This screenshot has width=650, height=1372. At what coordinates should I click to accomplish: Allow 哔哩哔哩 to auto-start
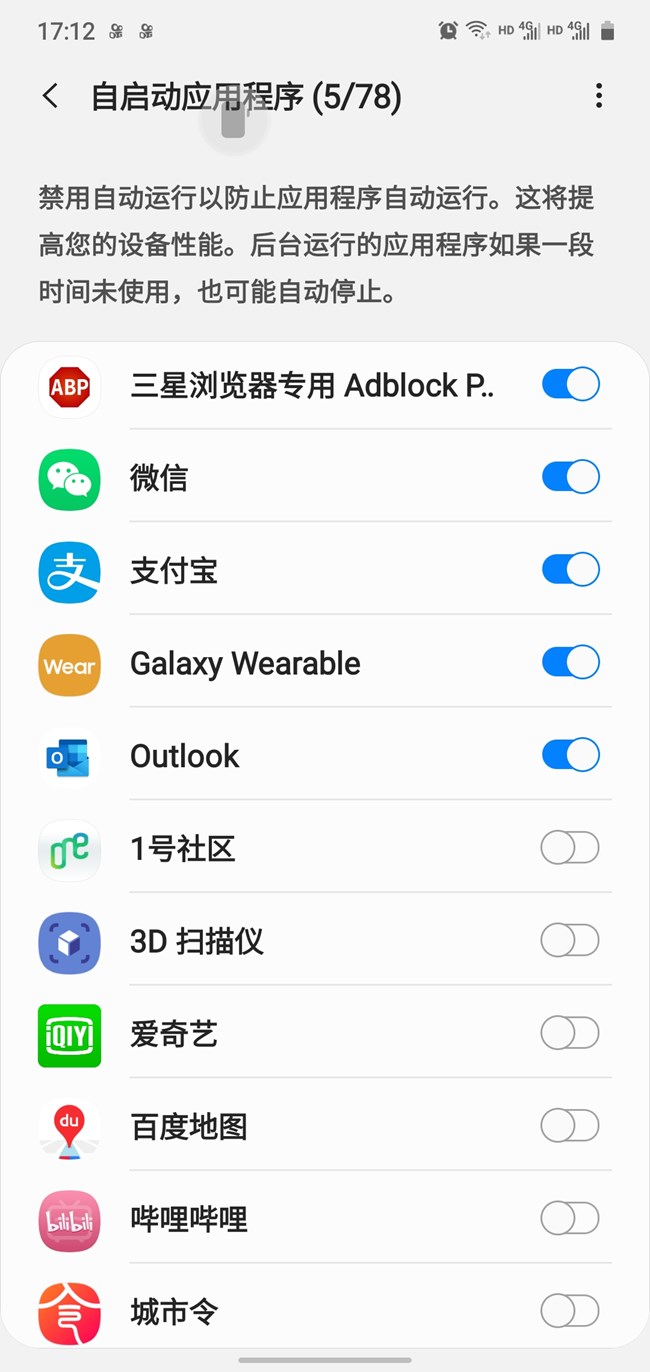[570, 1218]
